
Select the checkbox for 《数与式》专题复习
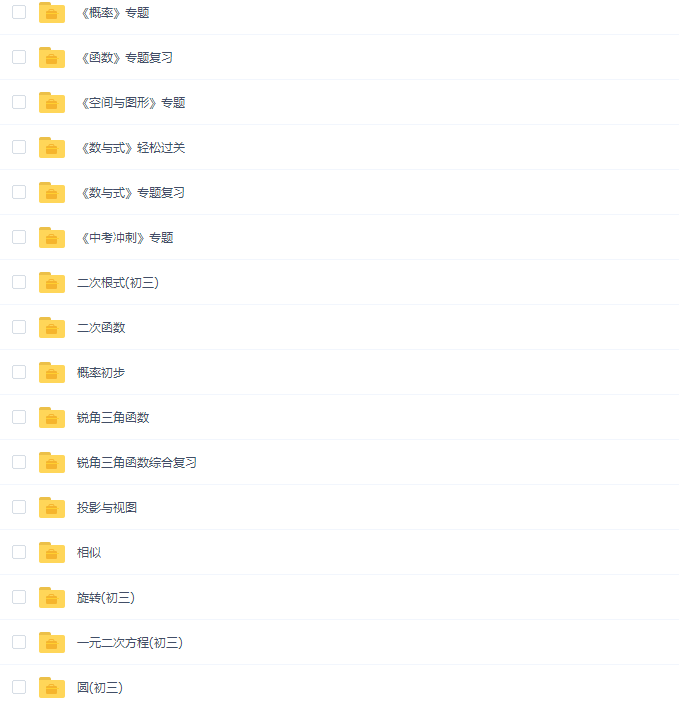[19, 192]
